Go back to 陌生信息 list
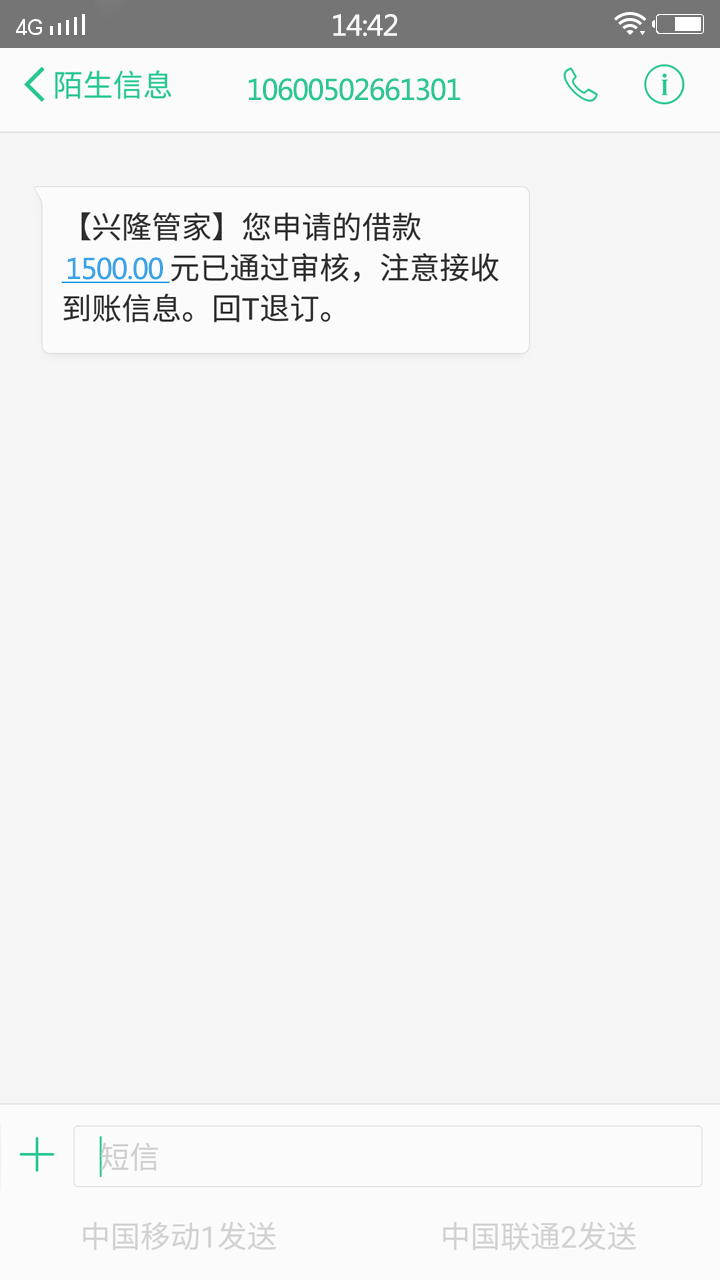This screenshot has width=720, height=1280. [97, 86]
